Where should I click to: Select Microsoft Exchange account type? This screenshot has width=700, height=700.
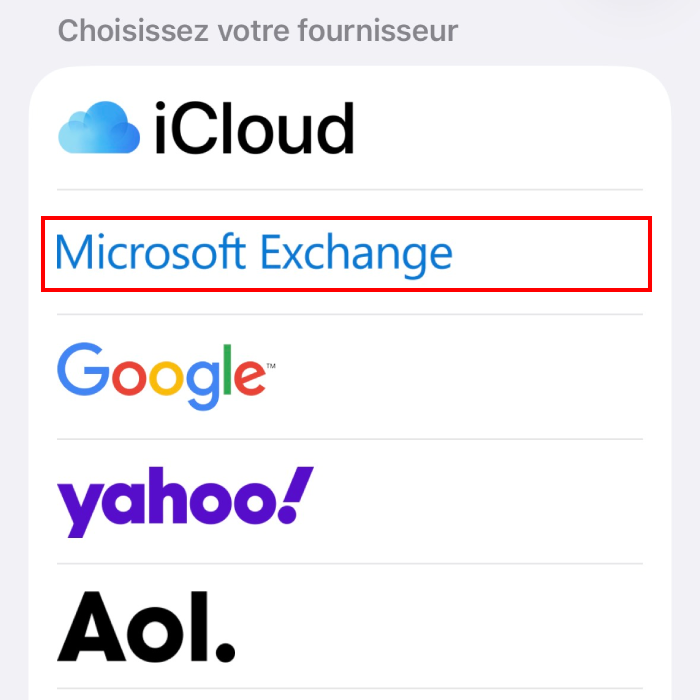click(253, 253)
